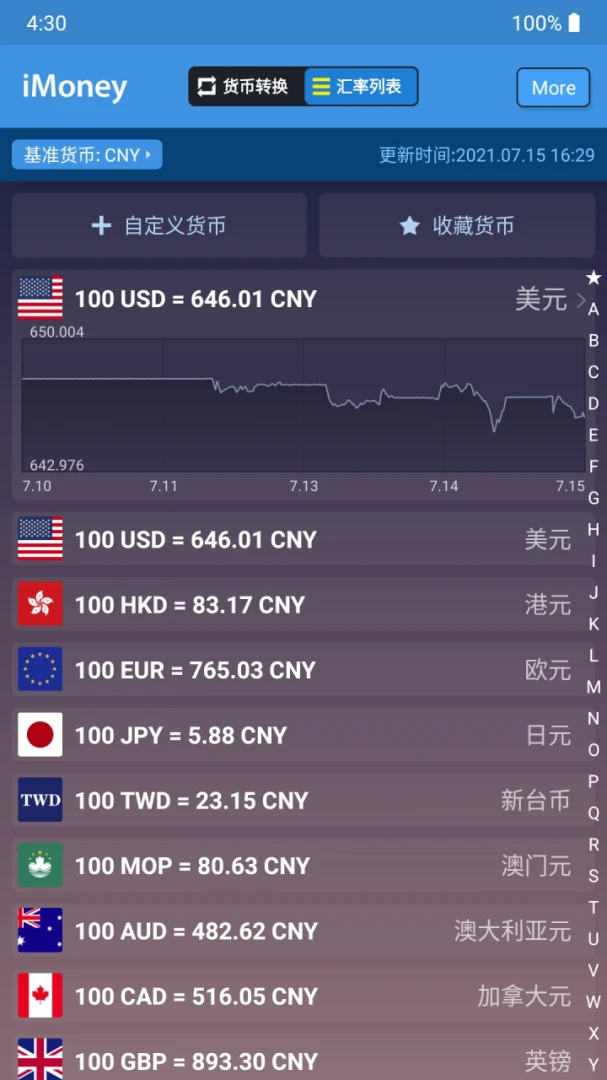Open 收藏货币 favorite currencies
This screenshot has height=1080, width=607.
click(457, 226)
